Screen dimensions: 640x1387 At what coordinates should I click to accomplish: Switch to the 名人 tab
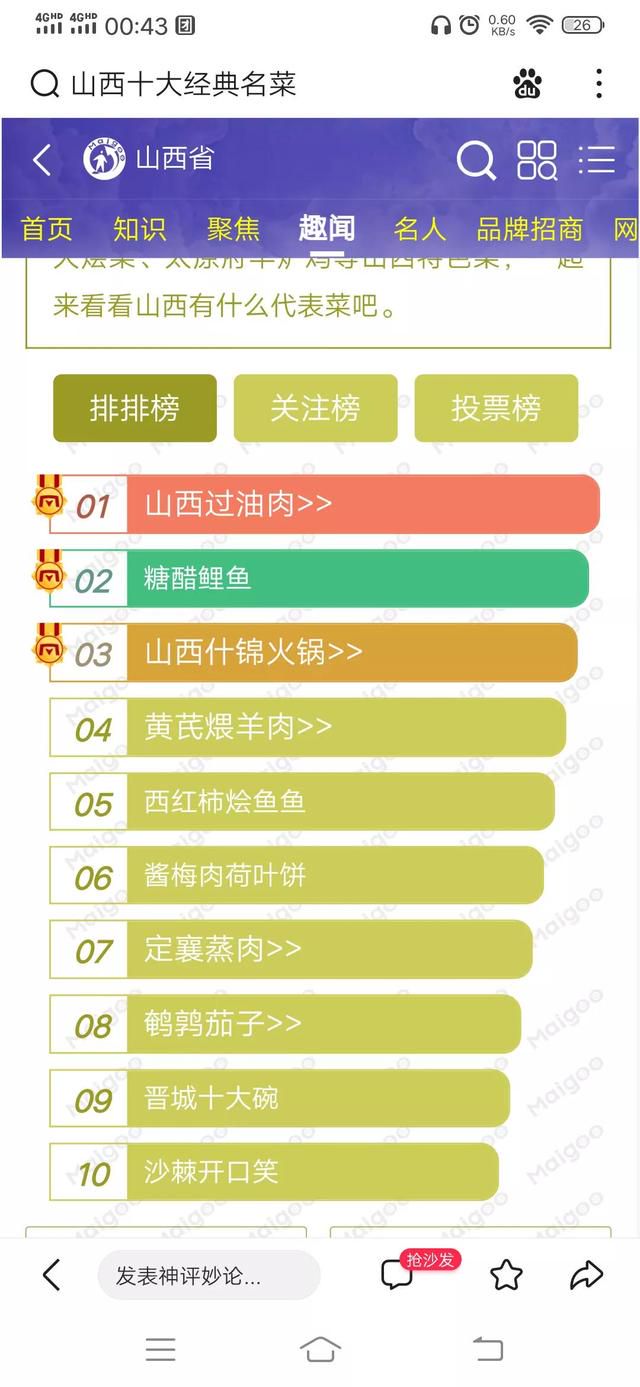pos(420,229)
